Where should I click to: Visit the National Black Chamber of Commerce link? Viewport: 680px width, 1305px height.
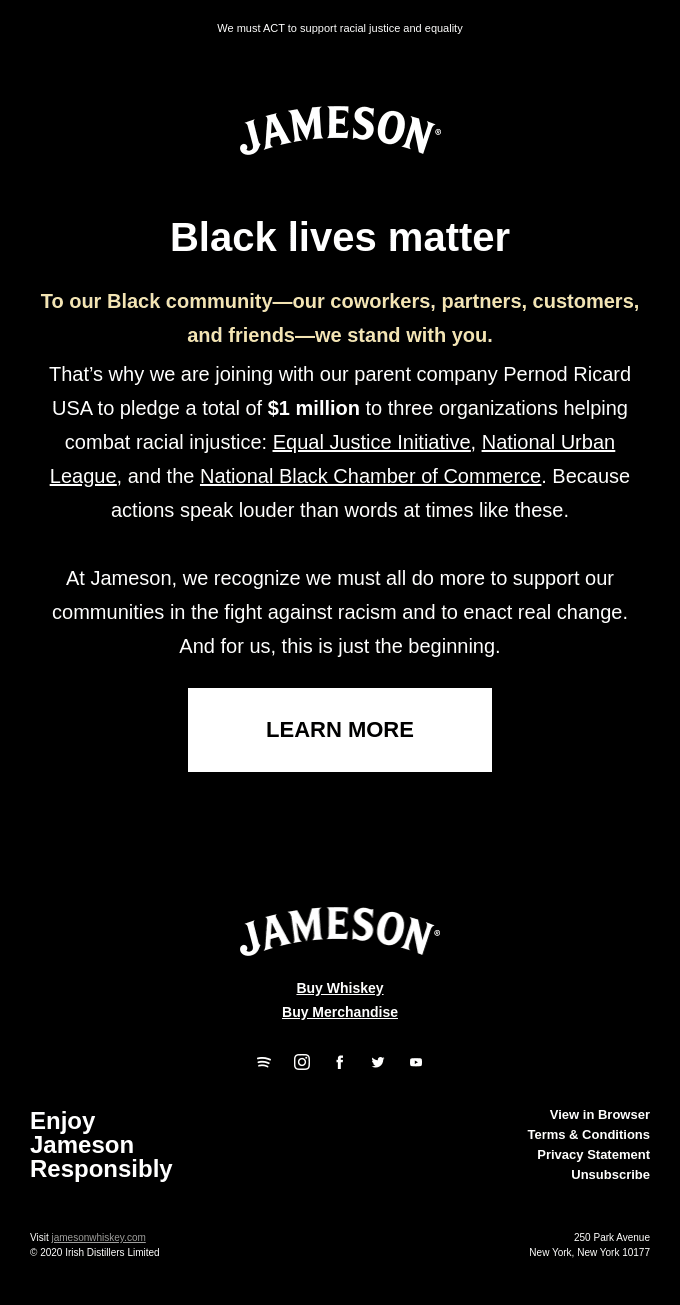click(370, 476)
